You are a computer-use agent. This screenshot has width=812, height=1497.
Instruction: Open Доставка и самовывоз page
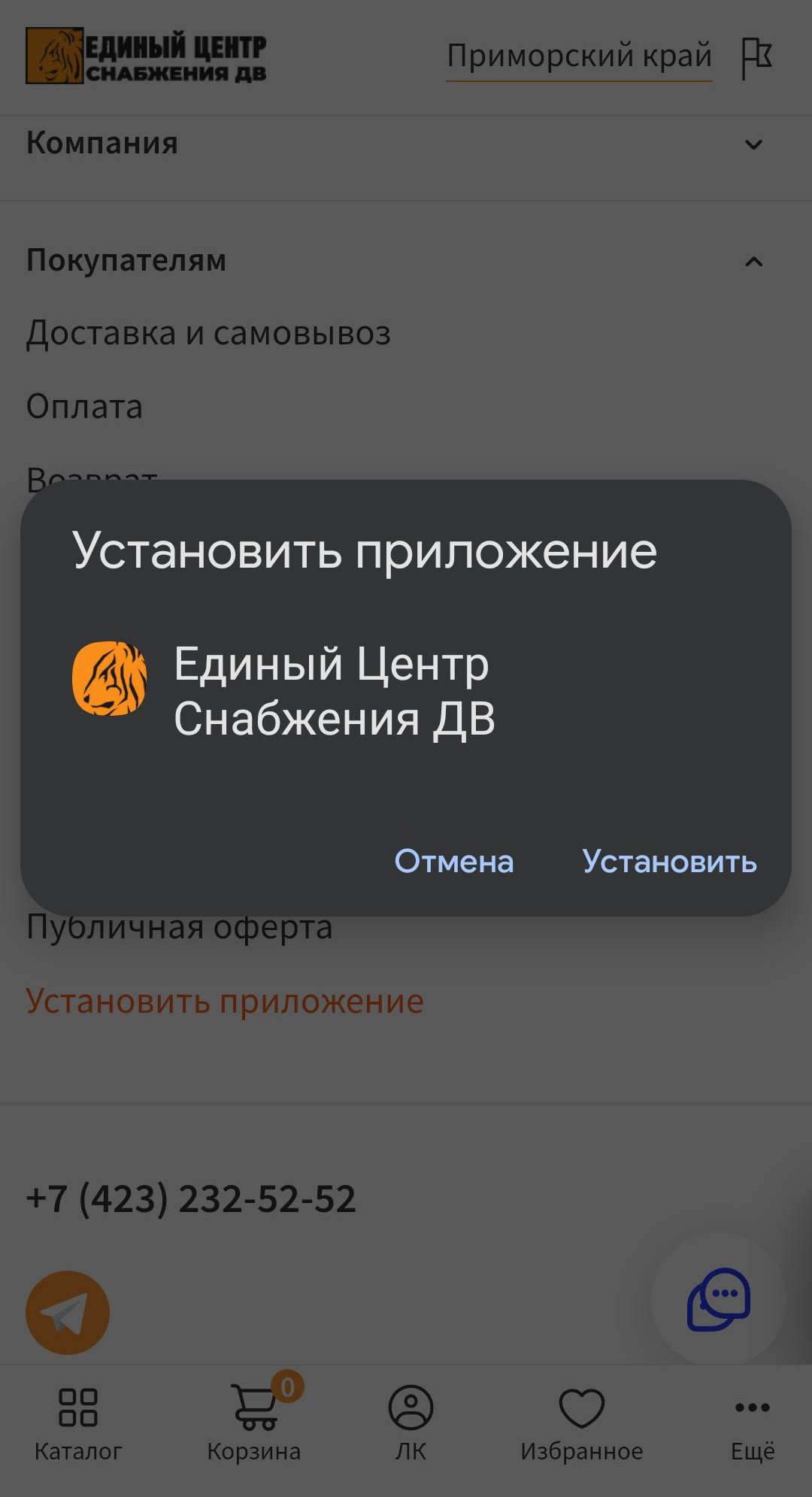coord(208,333)
